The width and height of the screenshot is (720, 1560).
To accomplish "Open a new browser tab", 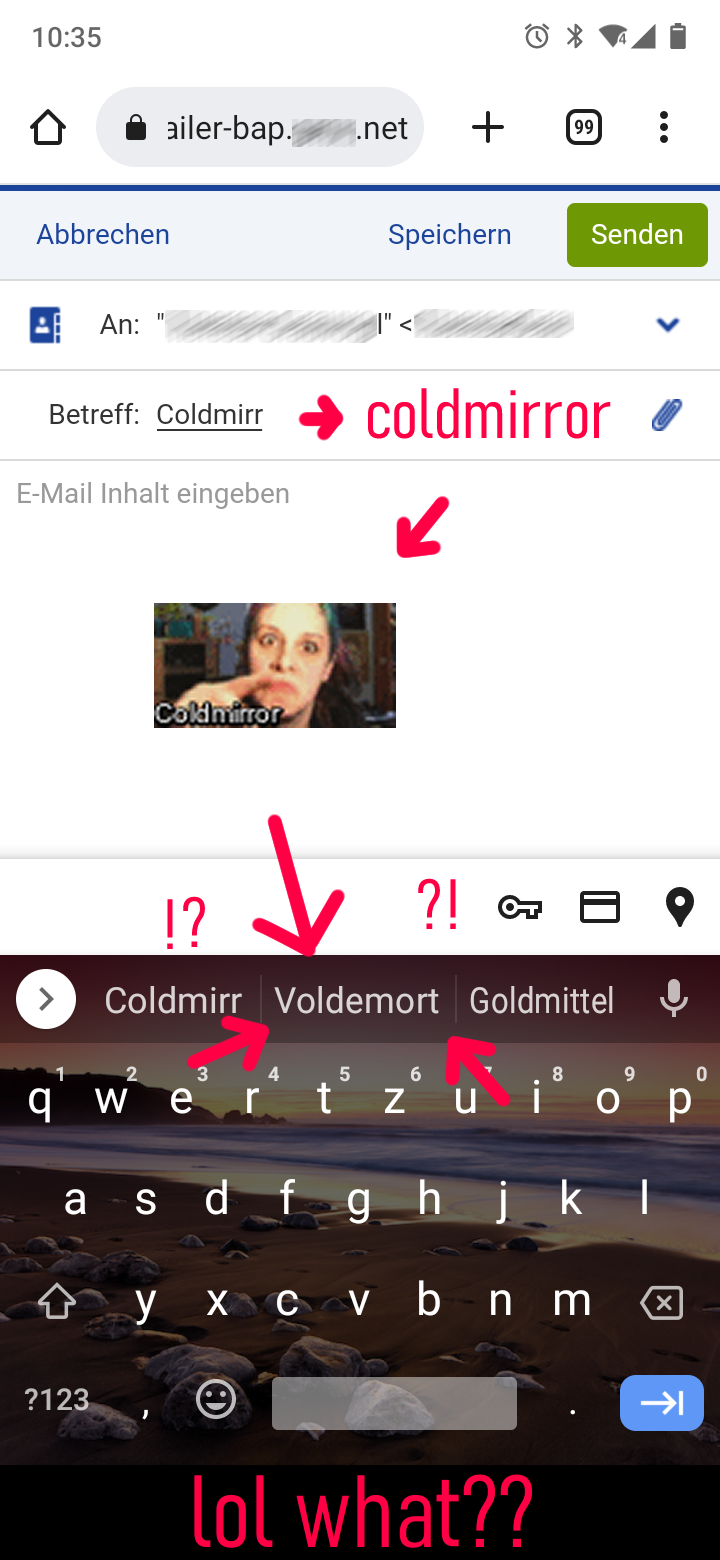I will (487, 128).
